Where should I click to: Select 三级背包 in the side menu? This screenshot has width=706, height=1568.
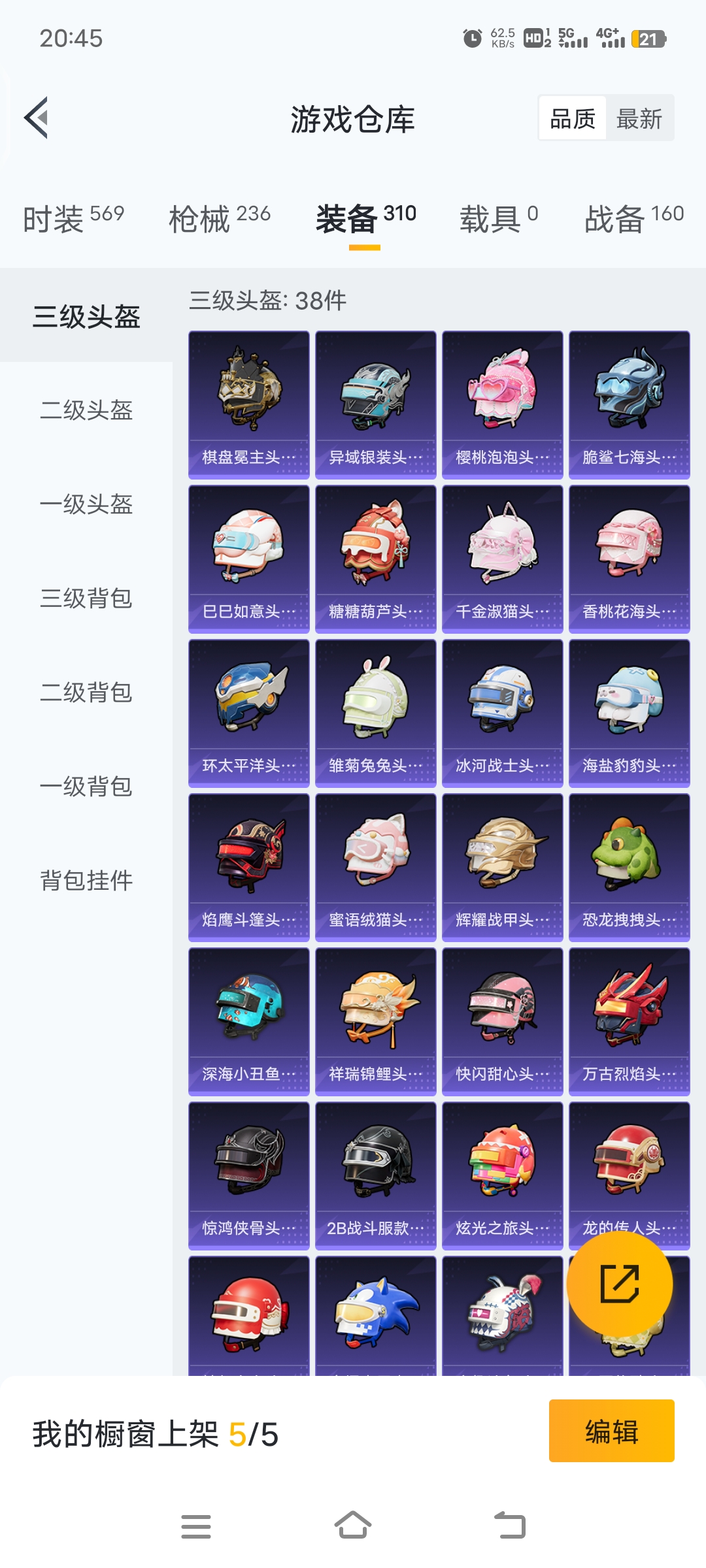(86, 598)
